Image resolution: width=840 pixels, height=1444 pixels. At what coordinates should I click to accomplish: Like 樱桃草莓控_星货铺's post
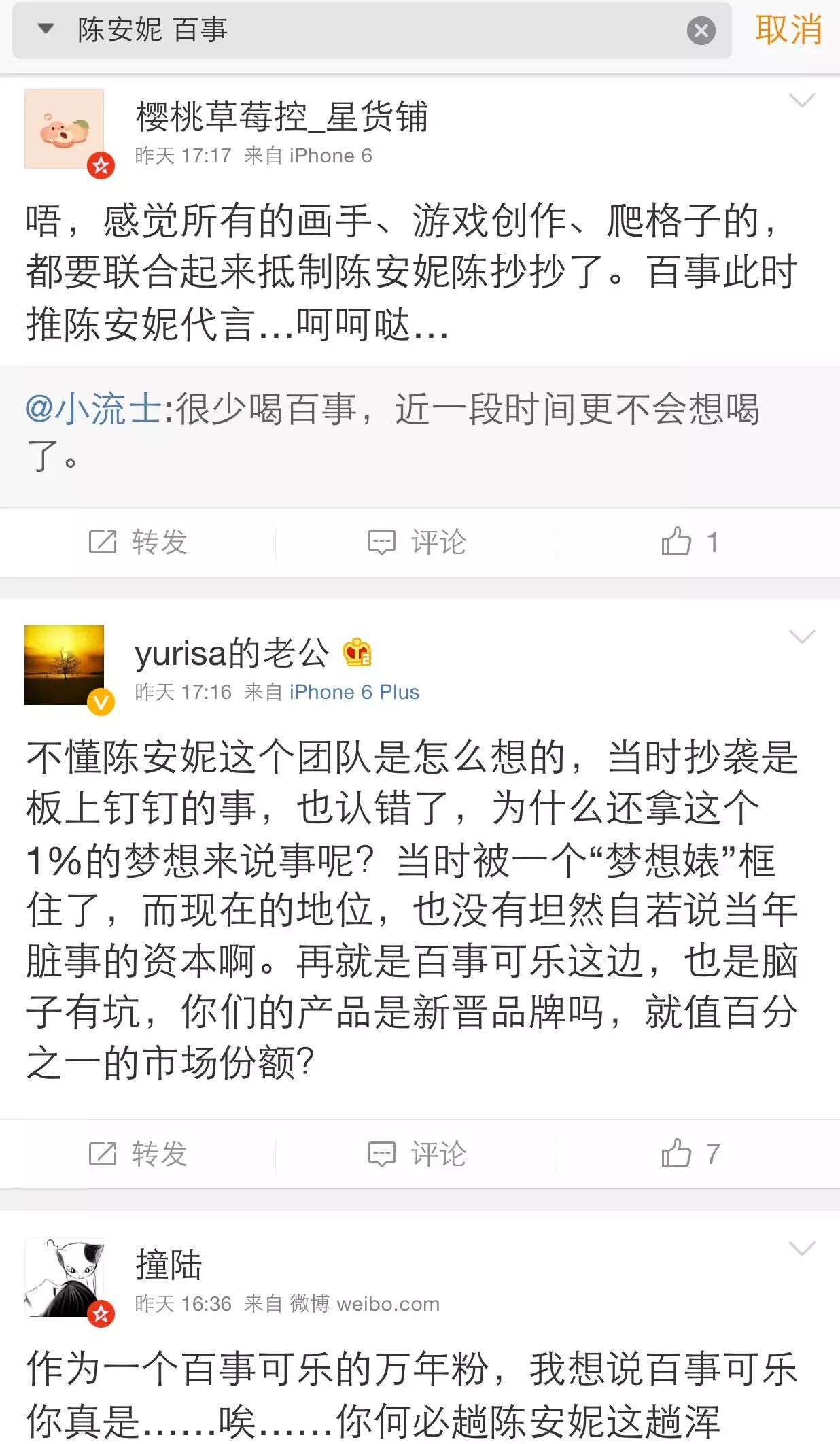pos(690,542)
